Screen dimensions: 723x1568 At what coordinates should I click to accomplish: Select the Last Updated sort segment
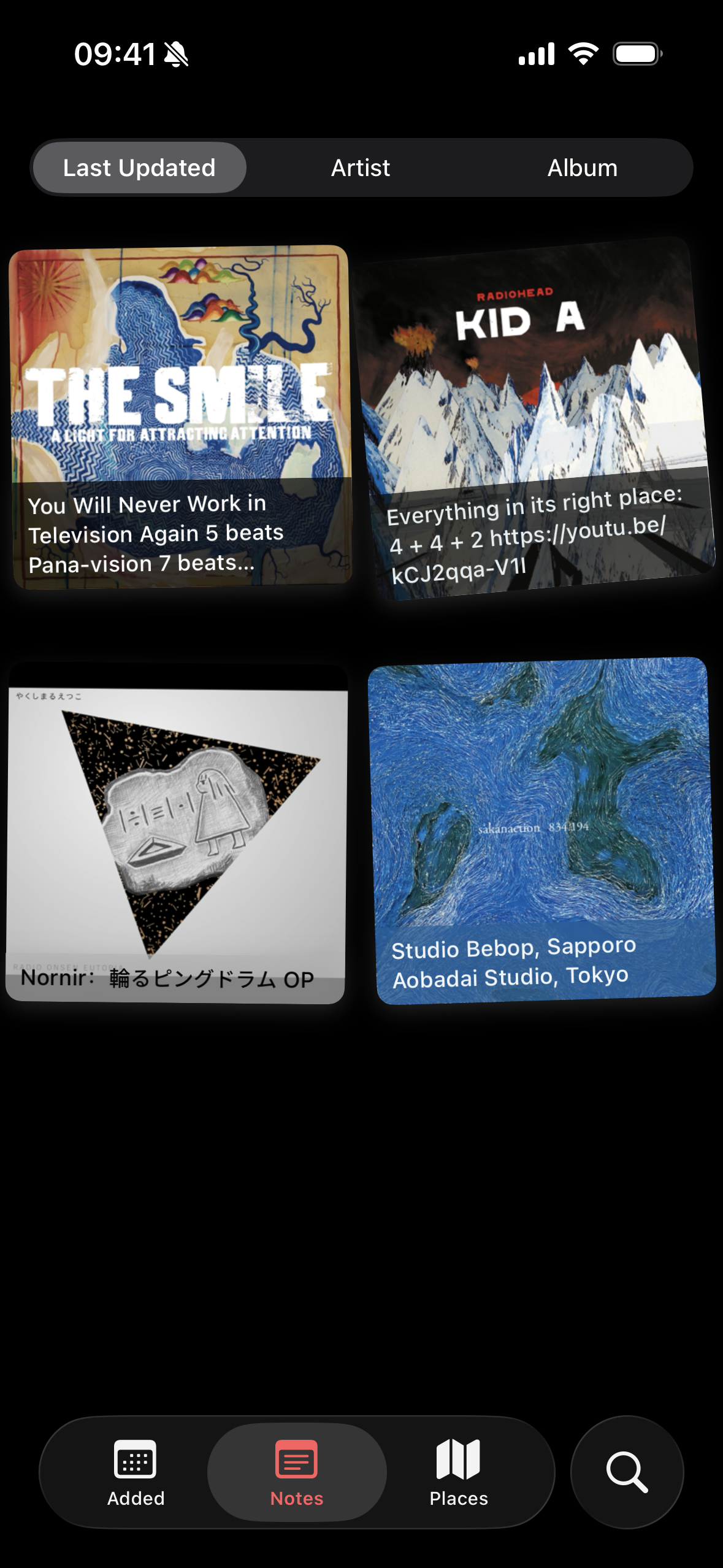[x=139, y=167]
